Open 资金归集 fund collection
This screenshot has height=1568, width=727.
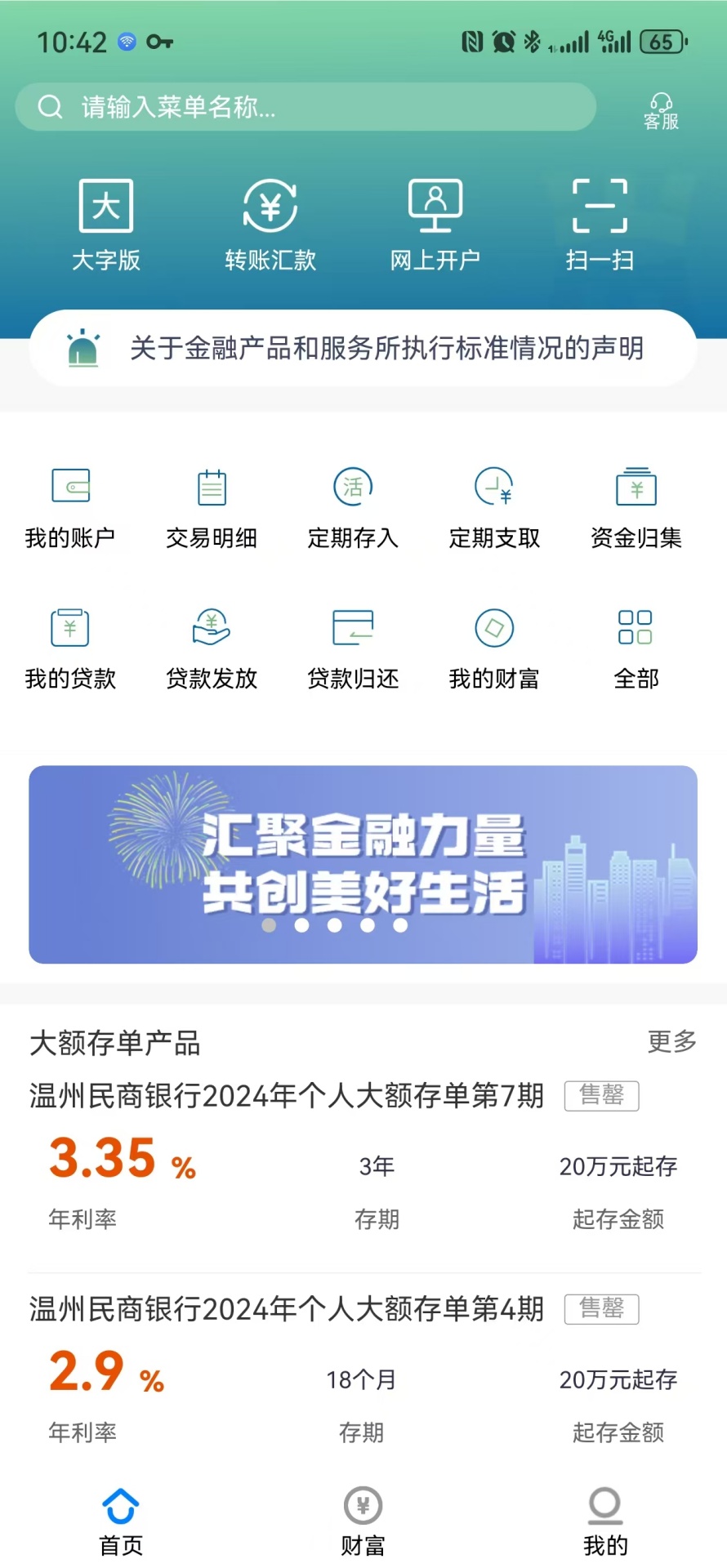(x=636, y=506)
